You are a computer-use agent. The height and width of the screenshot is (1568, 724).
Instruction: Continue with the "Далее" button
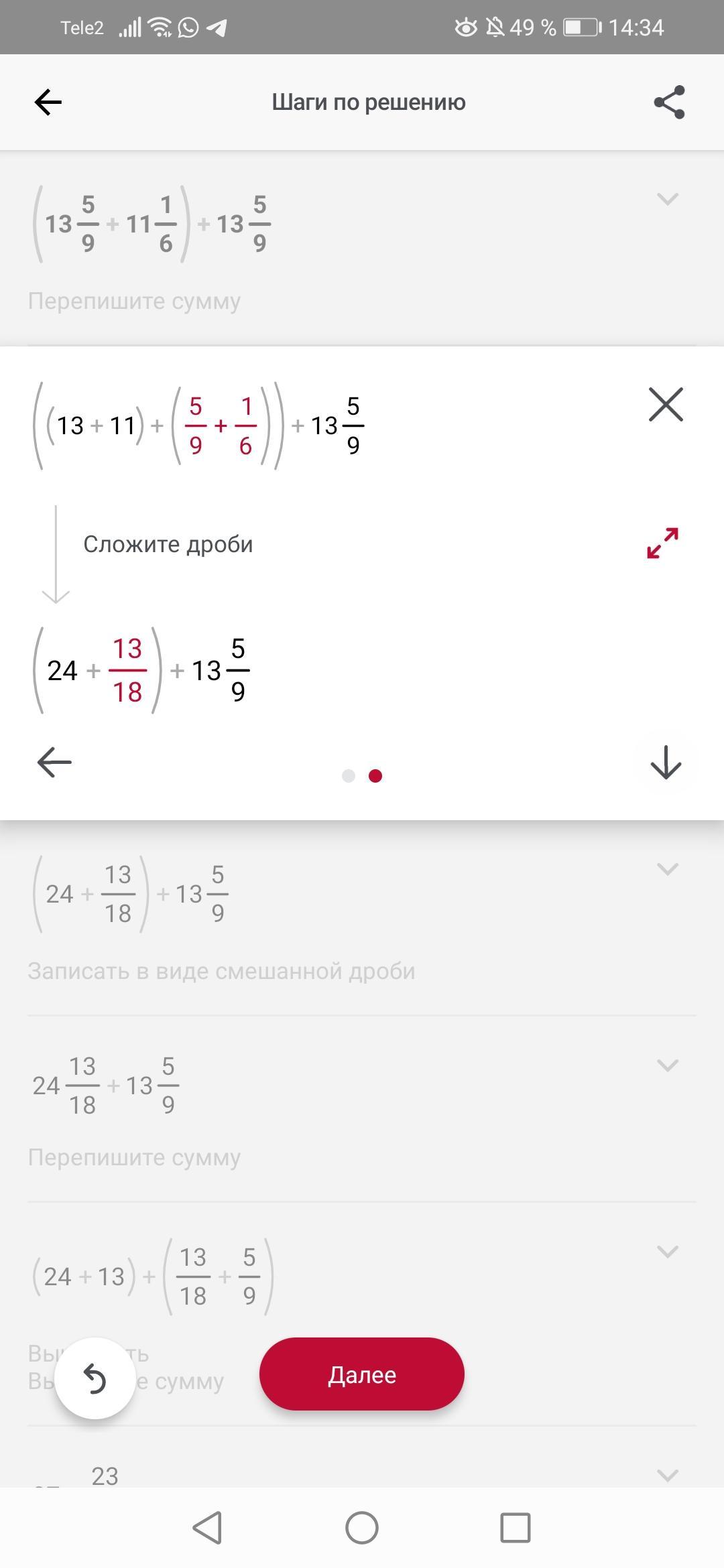361,1375
